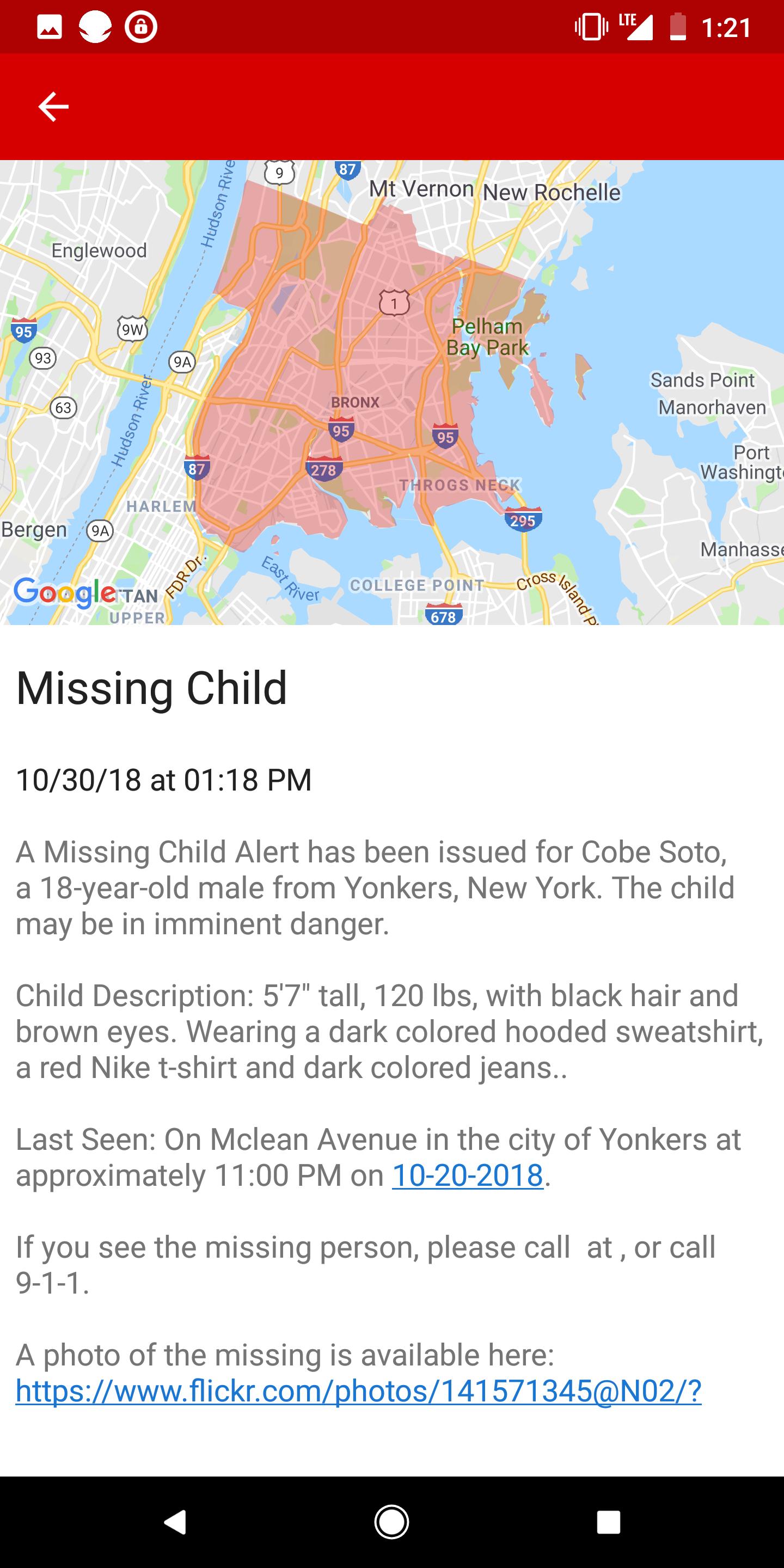Open the alert area map
Image resolution: width=784 pixels, height=1568 pixels.
point(392,393)
